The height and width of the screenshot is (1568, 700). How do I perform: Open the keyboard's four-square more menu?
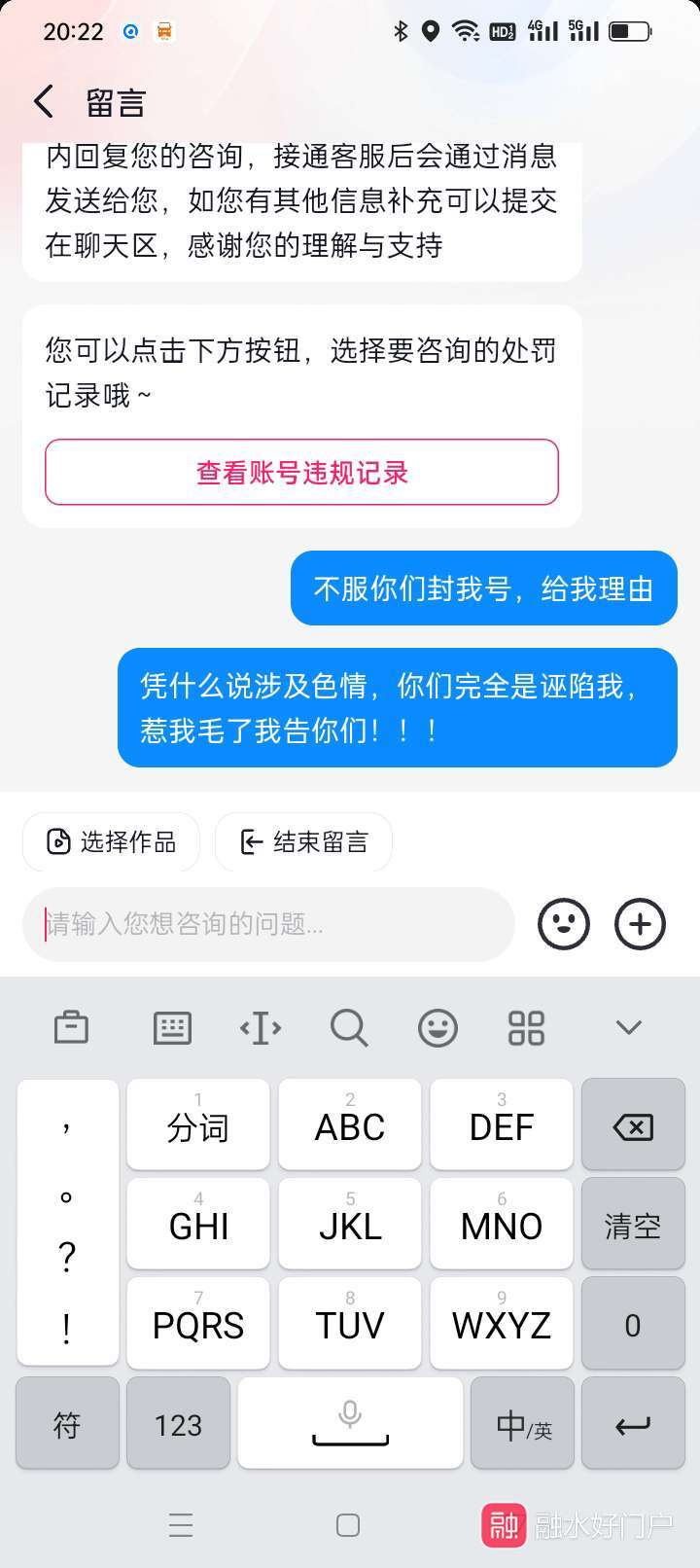(526, 1027)
